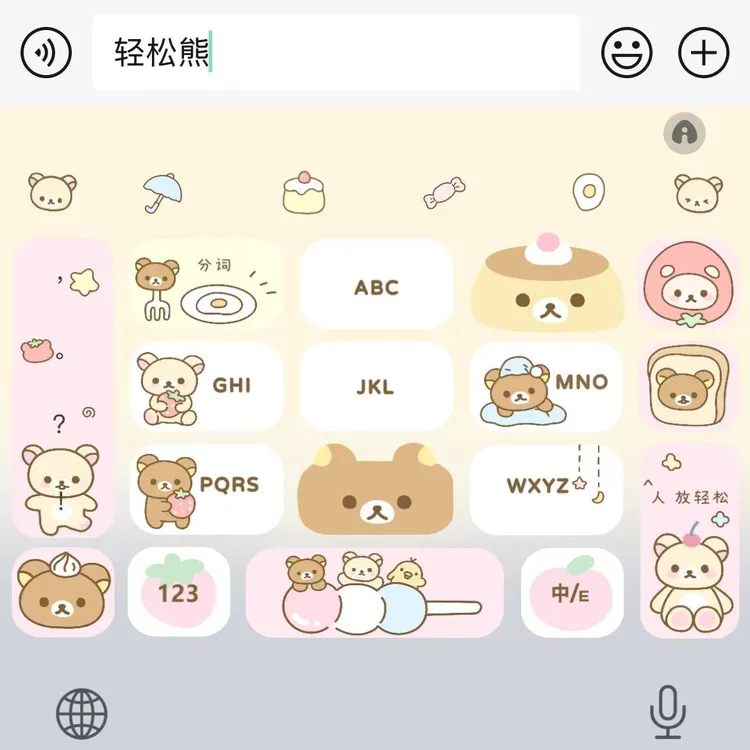The width and height of the screenshot is (750, 750).
Task: Tap the ABC key
Action: (x=376, y=287)
